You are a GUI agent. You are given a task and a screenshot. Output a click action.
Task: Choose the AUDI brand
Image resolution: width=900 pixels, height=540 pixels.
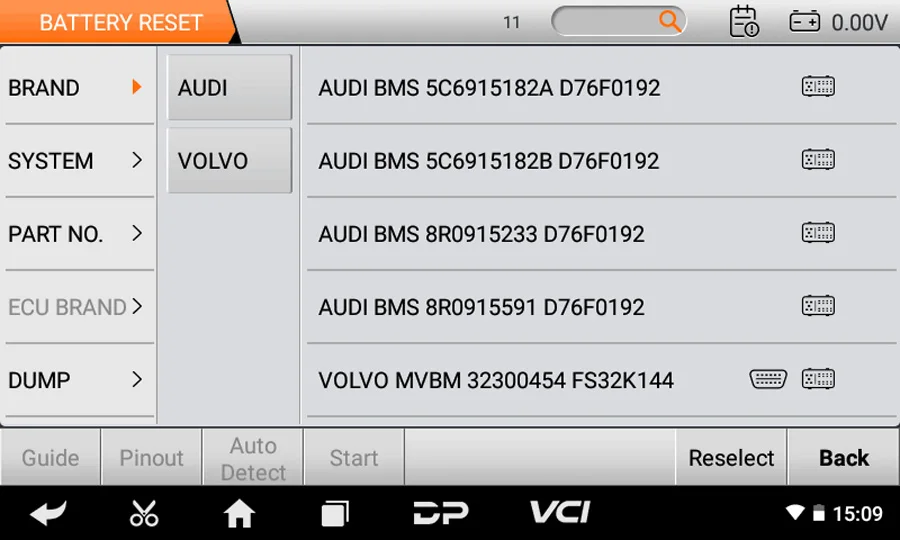(229, 88)
